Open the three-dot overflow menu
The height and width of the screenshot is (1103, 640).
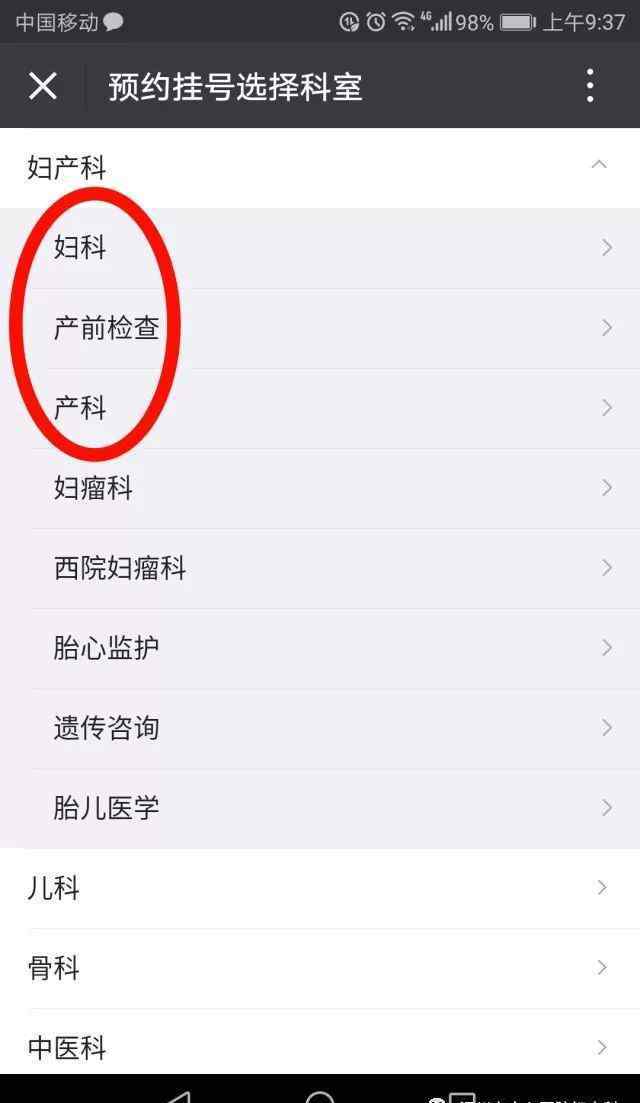(589, 87)
